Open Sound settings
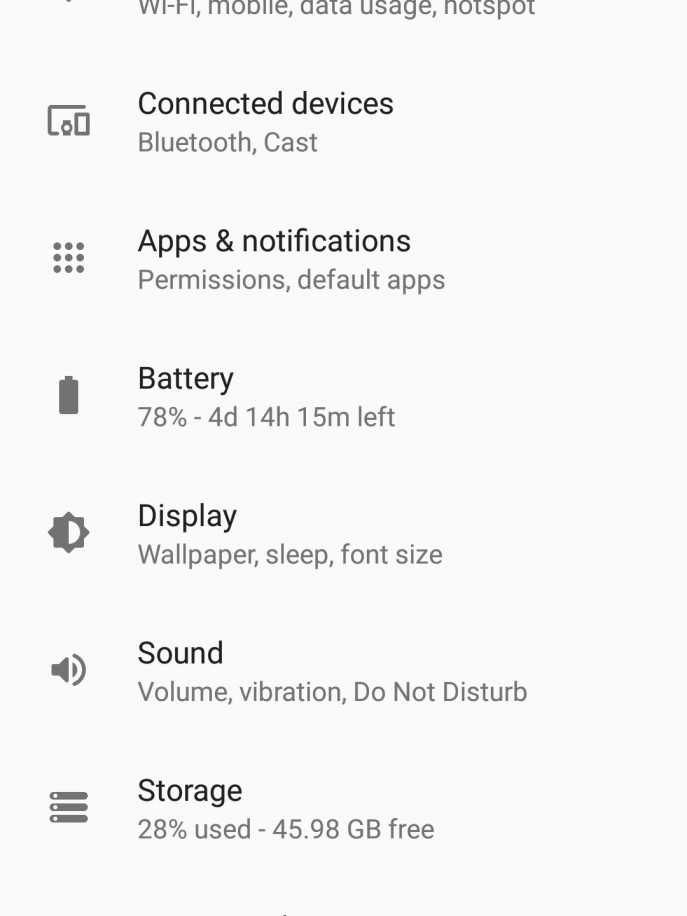The height and width of the screenshot is (916, 687). pos(331,671)
